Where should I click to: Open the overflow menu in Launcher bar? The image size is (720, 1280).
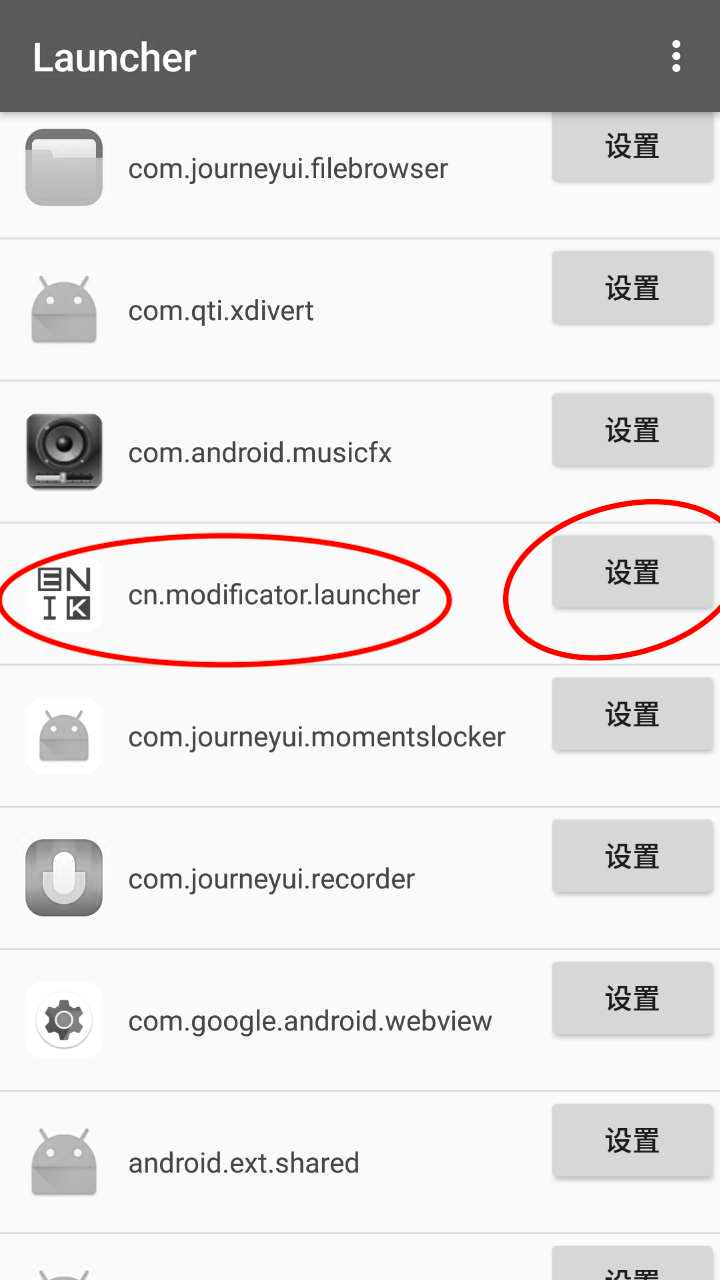(676, 57)
